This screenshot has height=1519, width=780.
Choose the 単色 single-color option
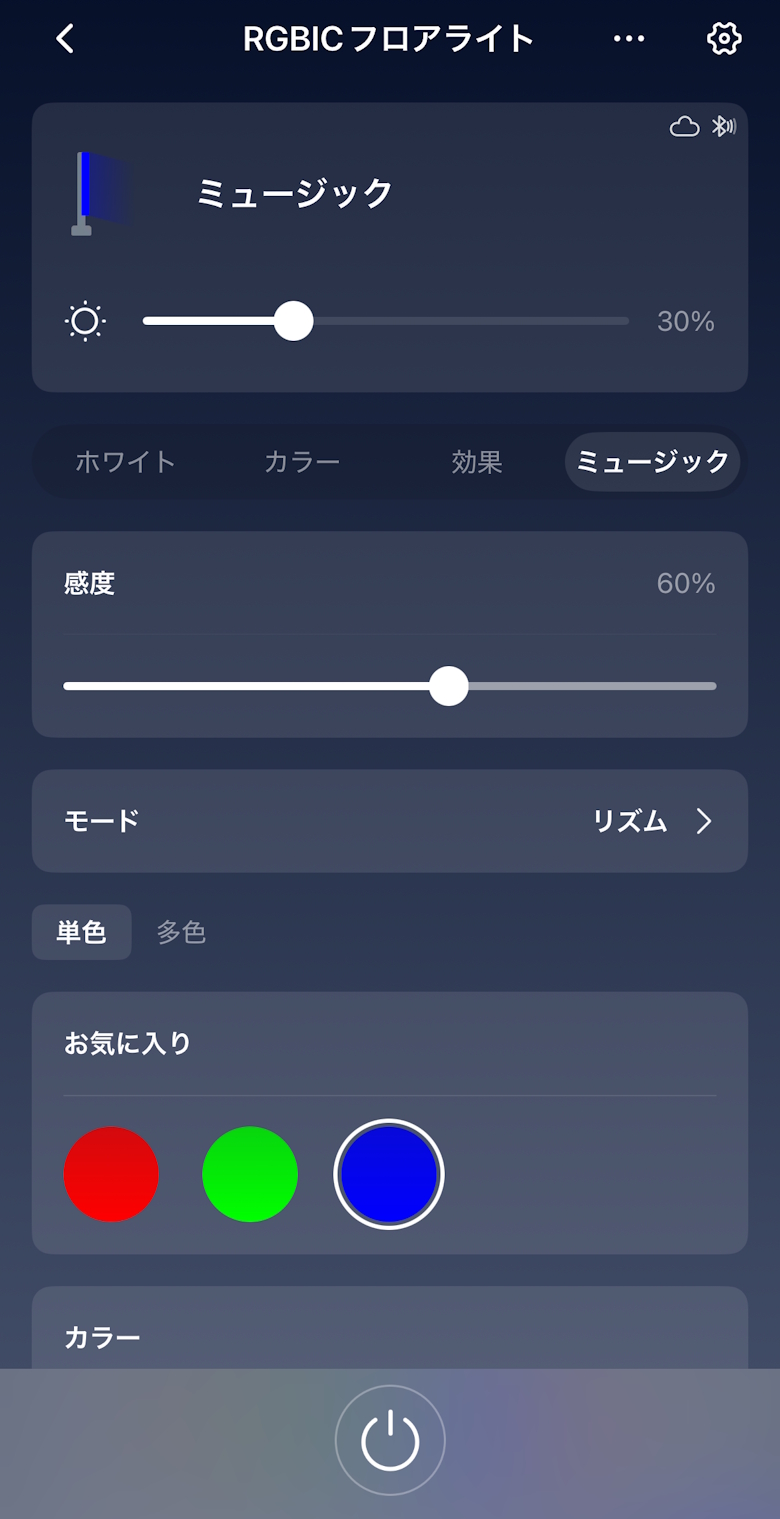82,932
